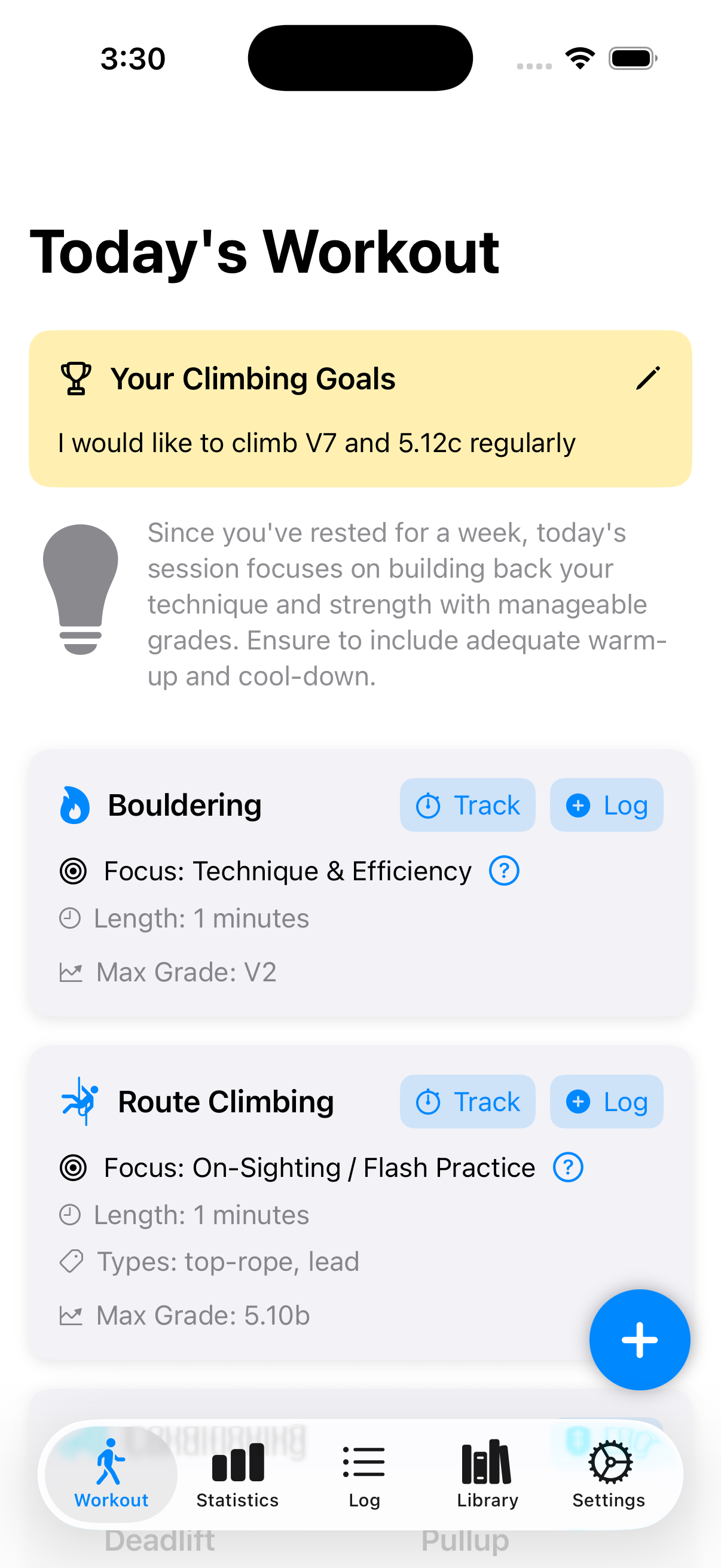Viewport: 721px width, 1568px height.
Task: Tap the trophy icon on the goals card
Action: (75, 378)
